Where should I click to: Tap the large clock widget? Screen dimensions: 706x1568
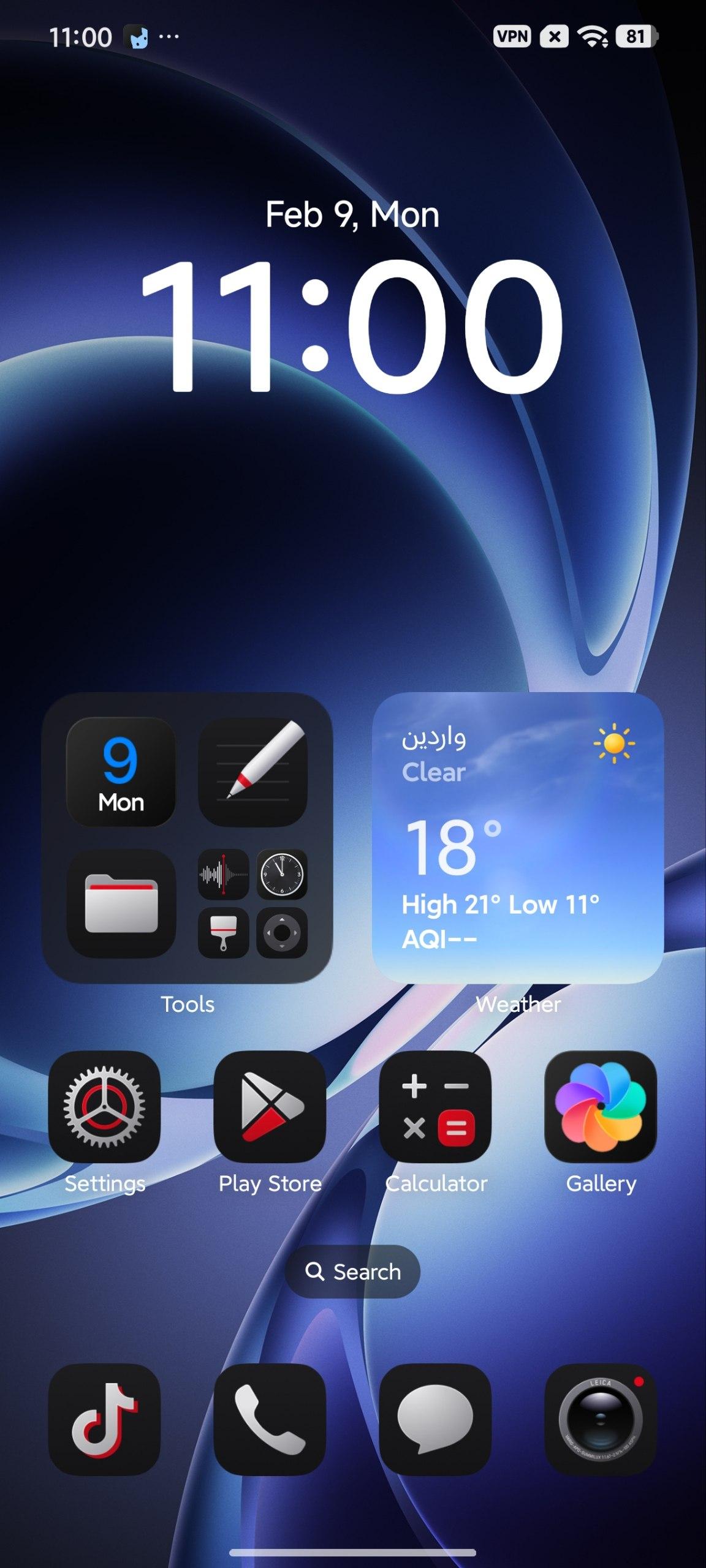pos(352,325)
